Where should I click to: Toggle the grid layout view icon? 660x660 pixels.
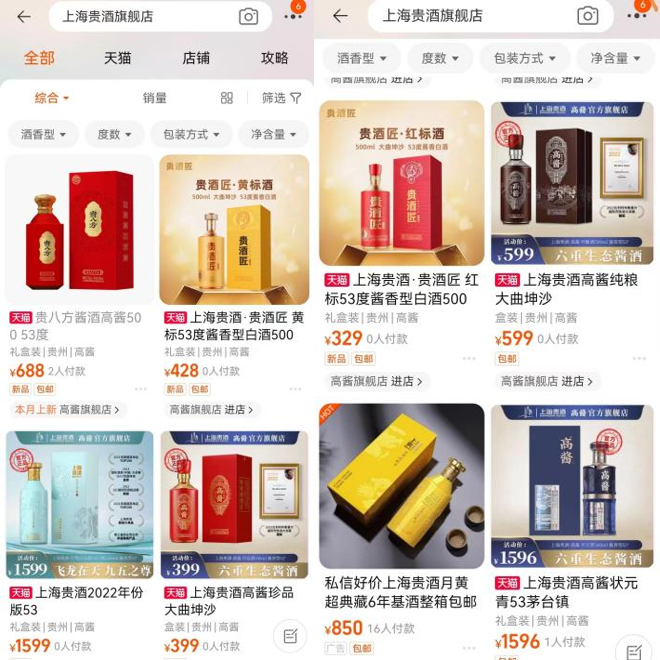[x=227, y=98]
